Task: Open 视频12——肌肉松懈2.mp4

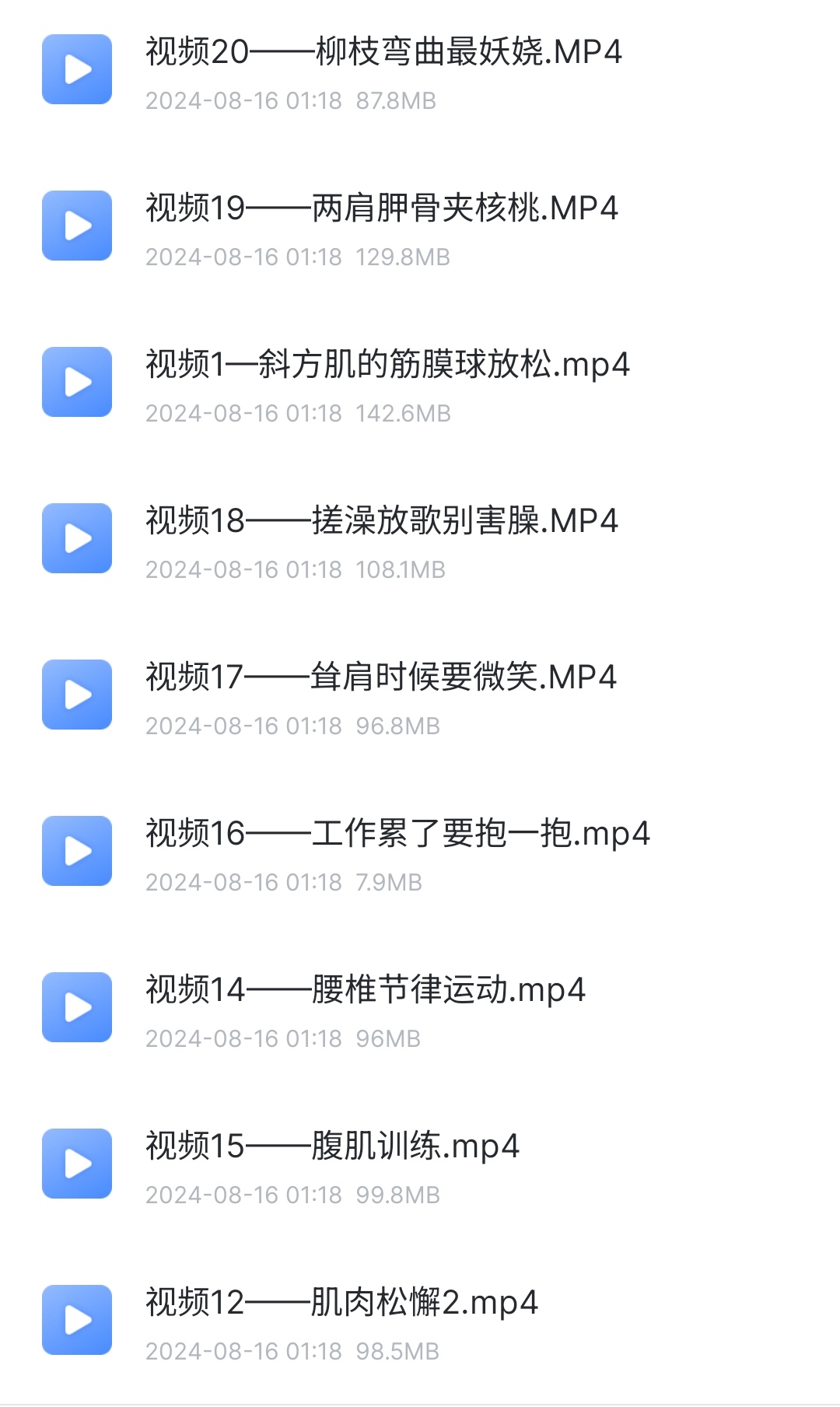Action: pos(341,1304)
